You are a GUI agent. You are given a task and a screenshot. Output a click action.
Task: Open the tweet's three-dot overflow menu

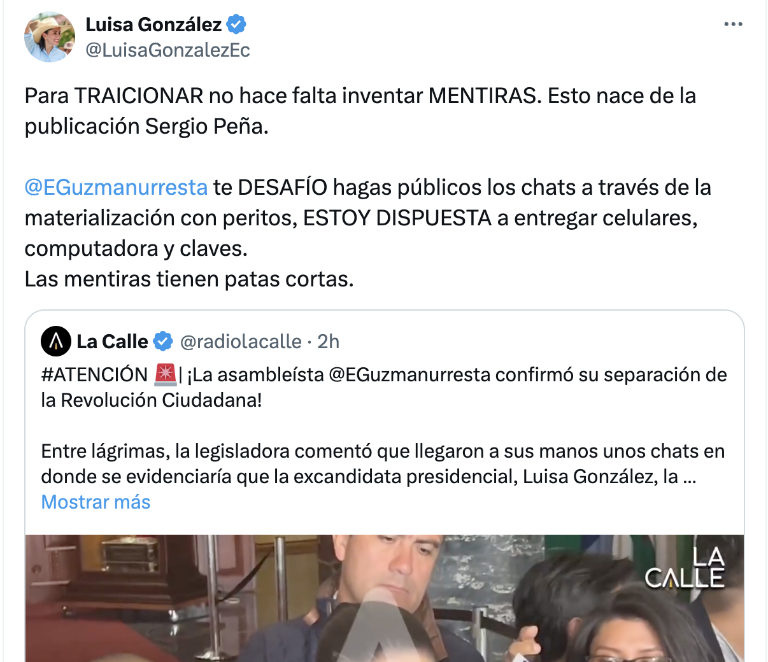tap(734, 25)
